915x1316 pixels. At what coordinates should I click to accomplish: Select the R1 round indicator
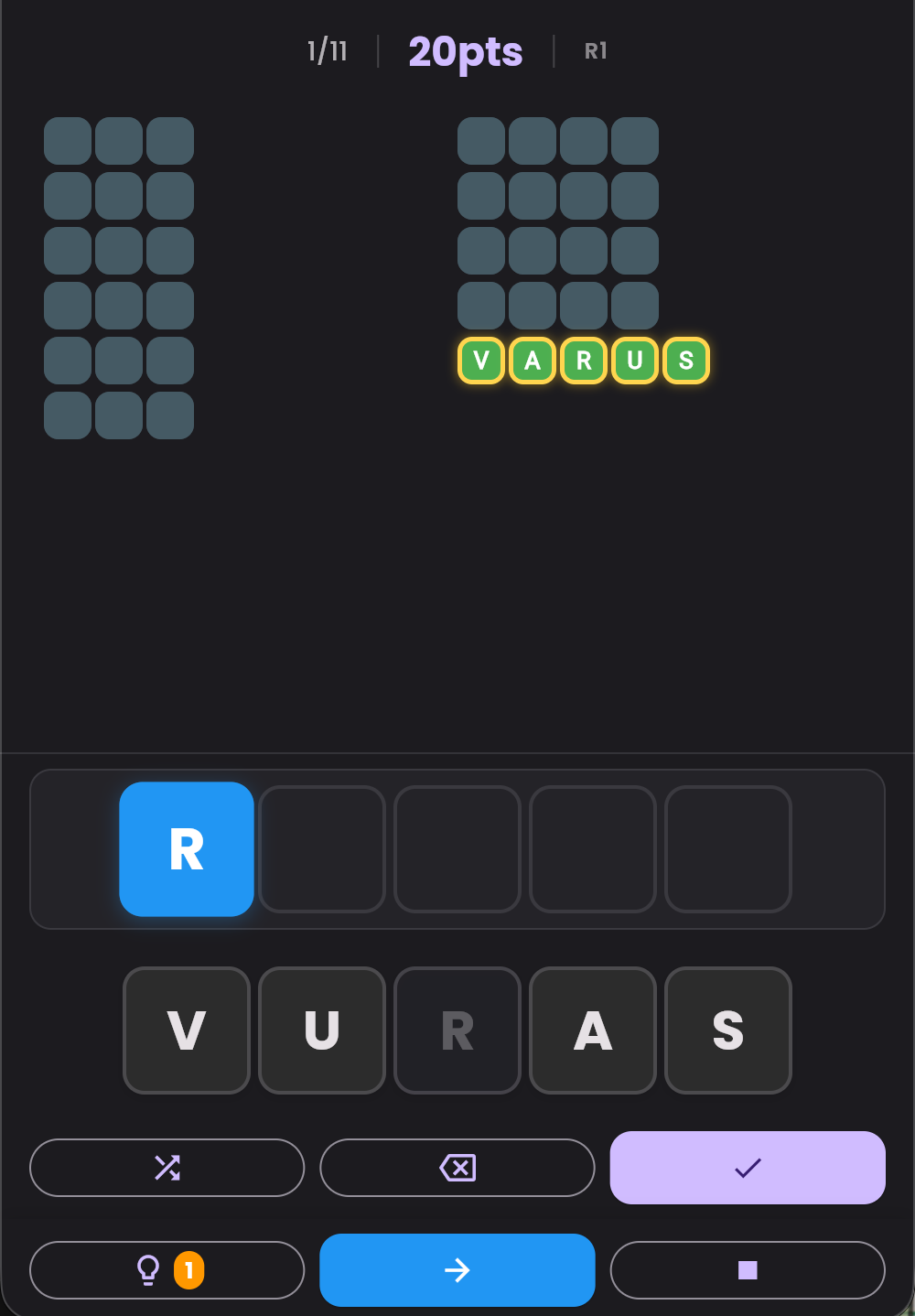pos(594,51)
